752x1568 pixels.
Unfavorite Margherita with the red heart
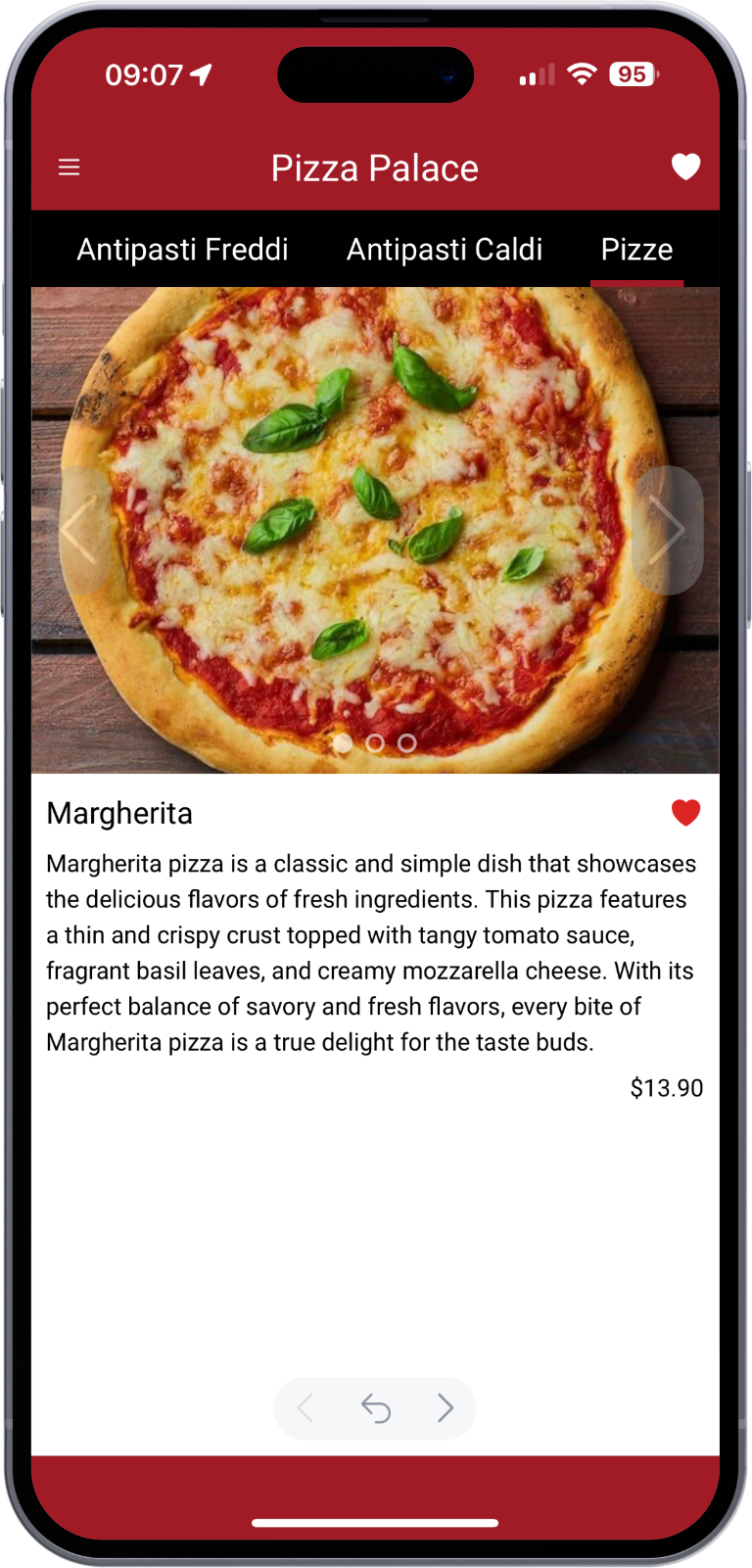[685, 813]
